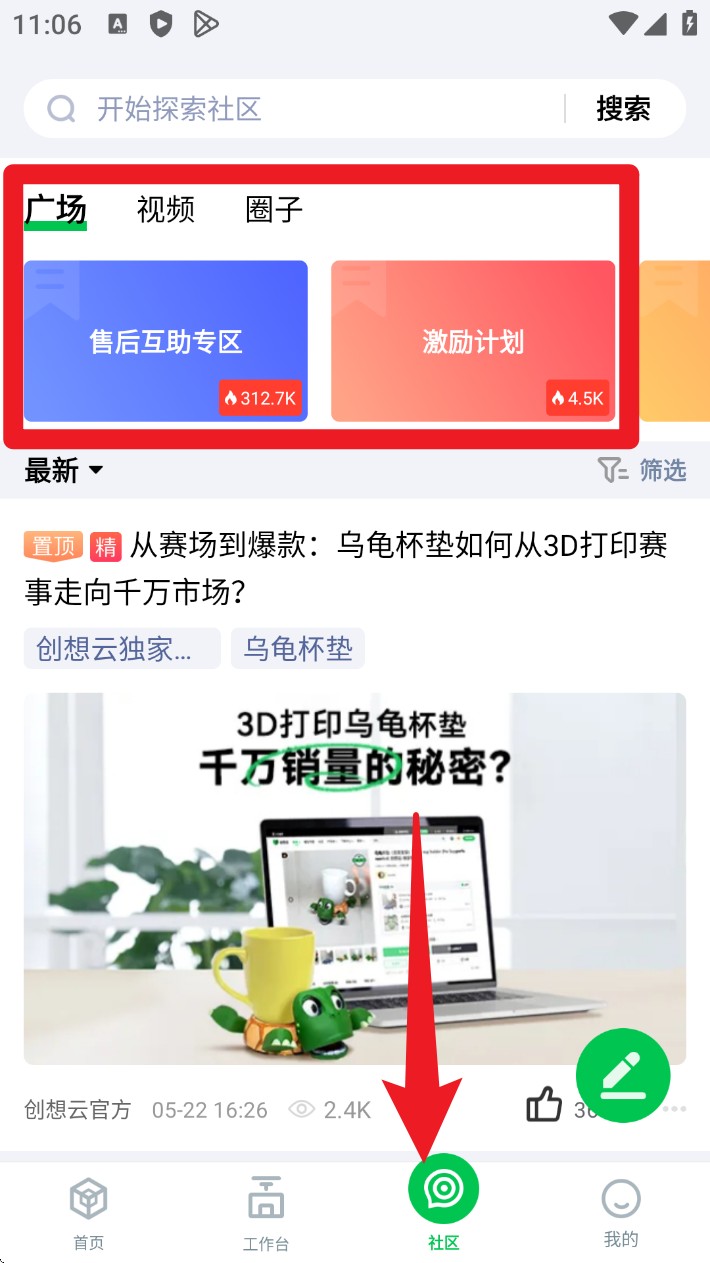Viewport: 710px width, 1263px height.
Task: Go to the 首页 tab
Action: point(88,1212)
